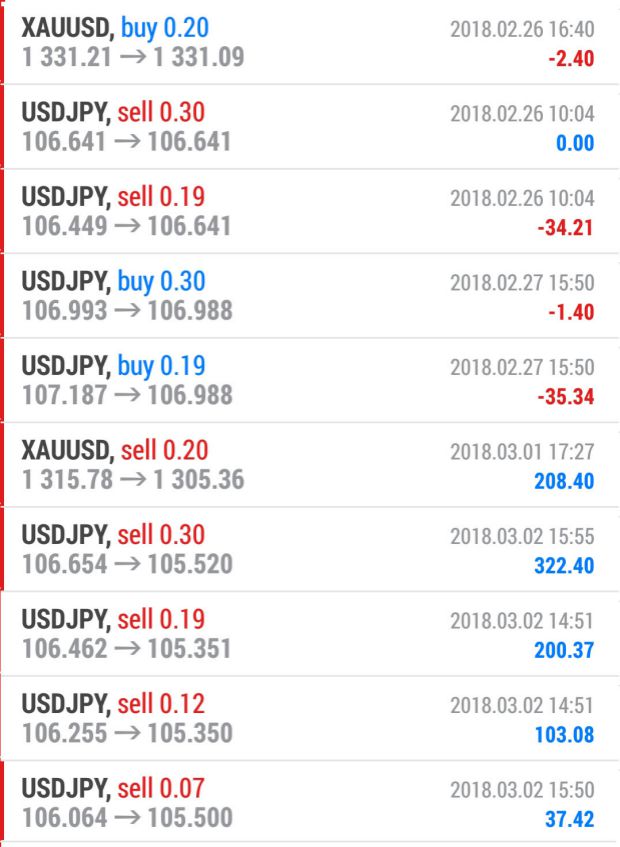
Task: Expand USDJPY sell 0.30 trade earning 322.40
Action: [x=310, y=549]
